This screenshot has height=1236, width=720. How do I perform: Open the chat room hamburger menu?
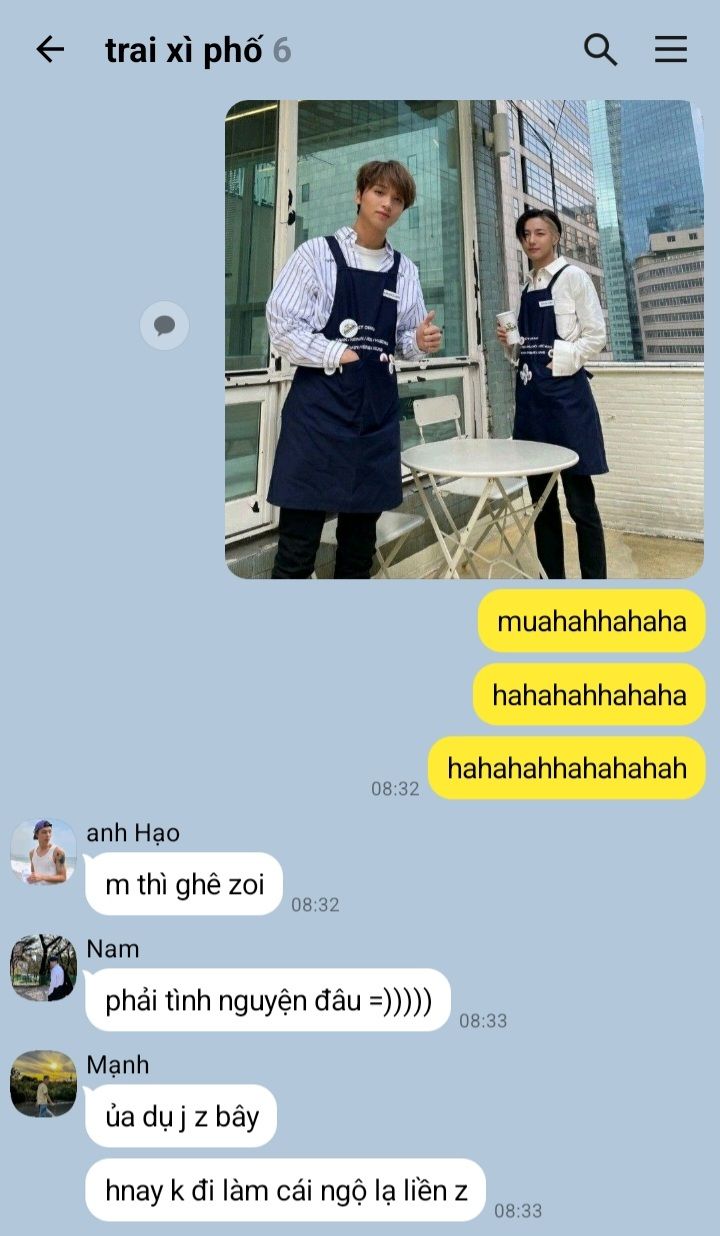[671, 49]
